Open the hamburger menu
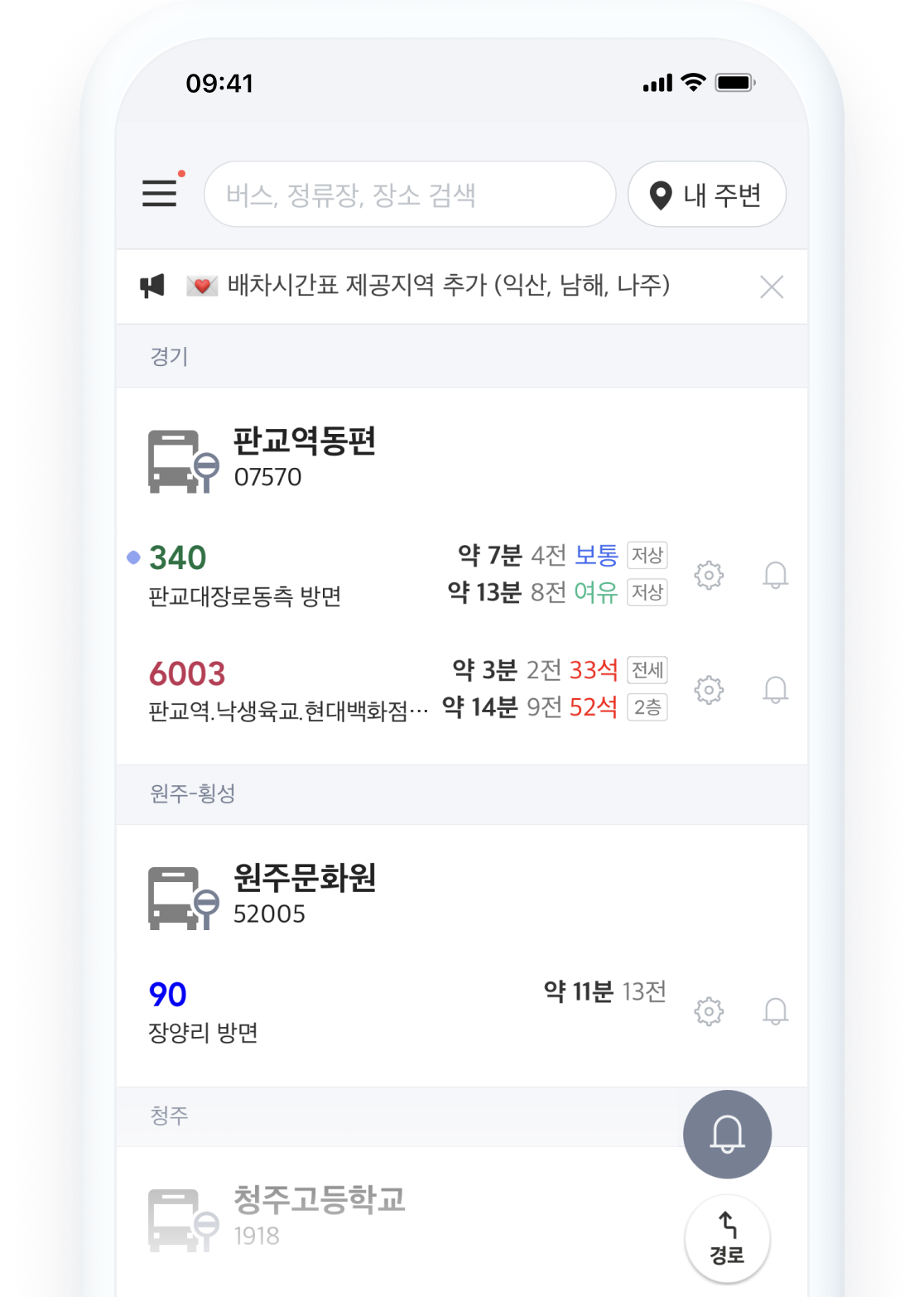This screenshot has height=1297, width=924. coord(160,194)
